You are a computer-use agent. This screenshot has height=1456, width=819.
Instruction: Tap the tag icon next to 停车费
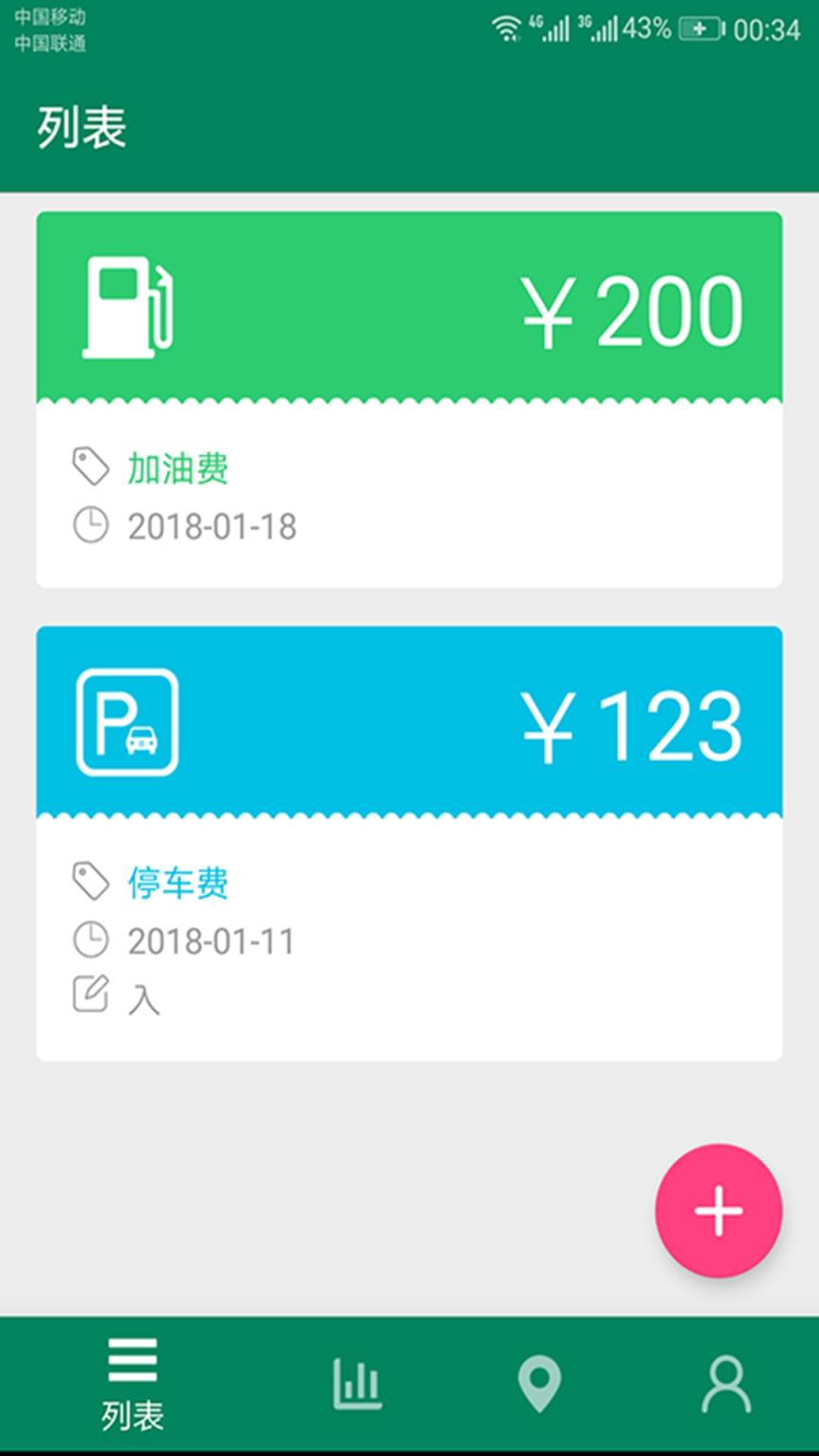91,882
